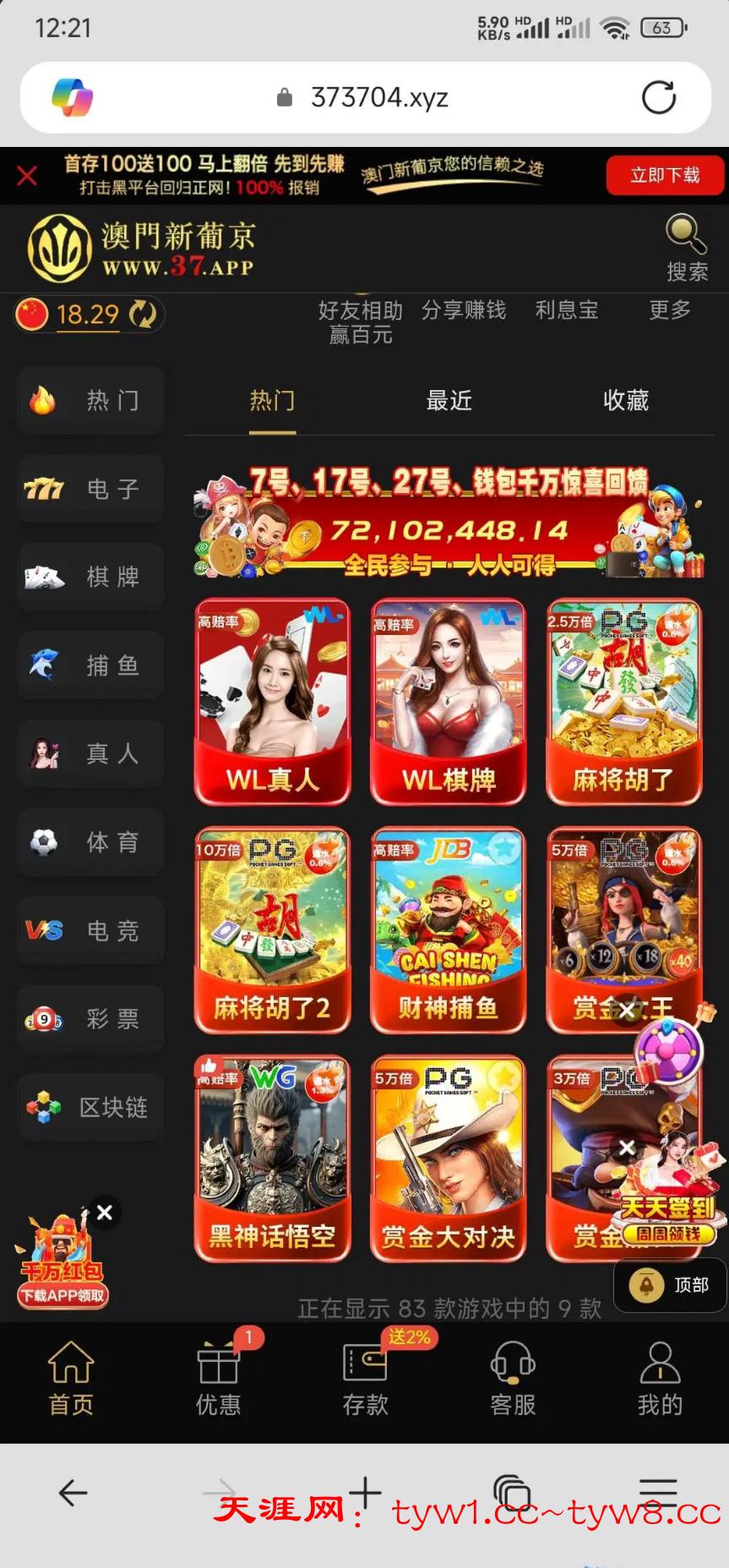729x1568 pixels.
Task: Open 利息宝 from the top links
Action: point(566,311)
